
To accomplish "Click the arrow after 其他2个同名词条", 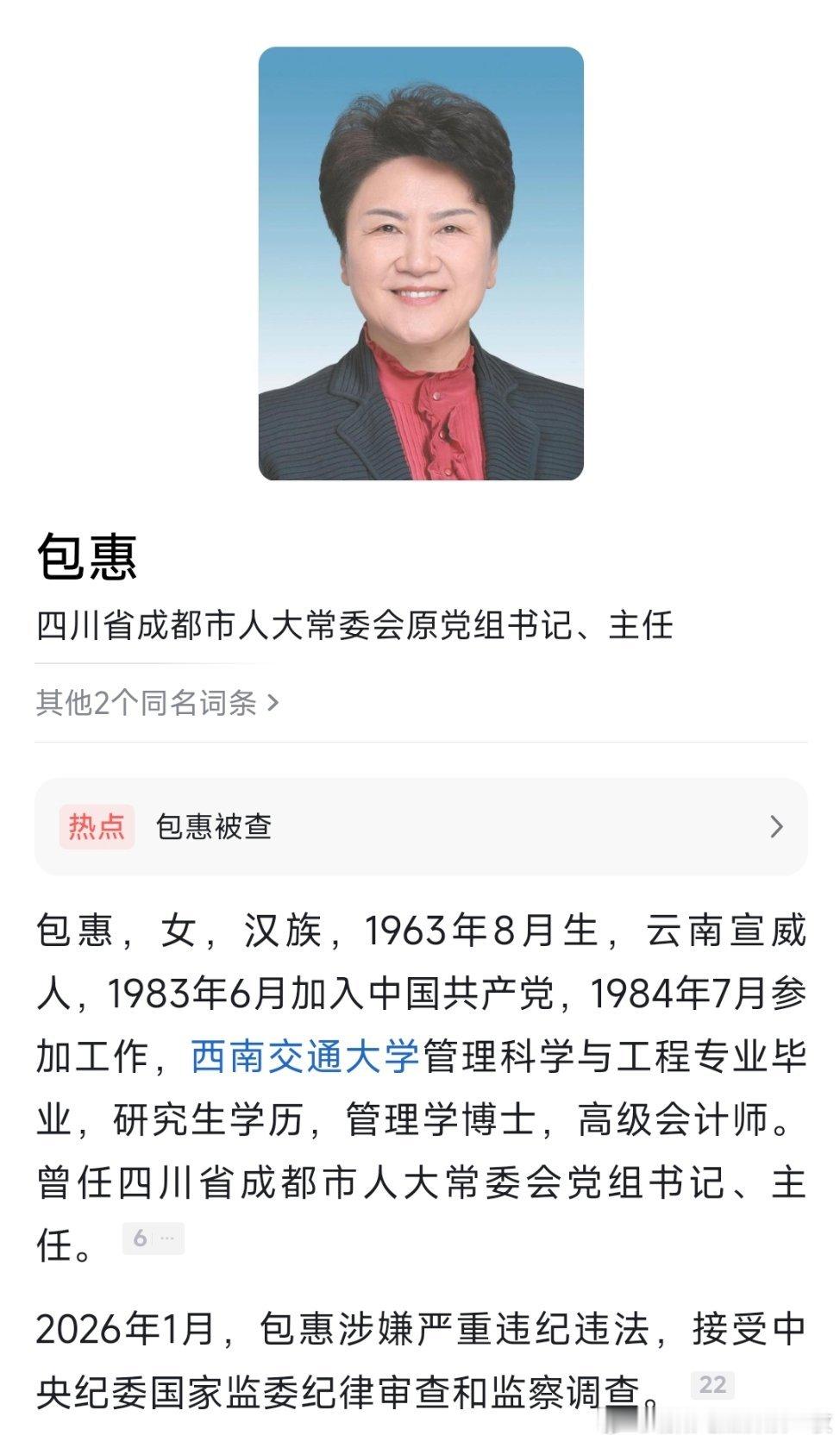I will point(274,702).
